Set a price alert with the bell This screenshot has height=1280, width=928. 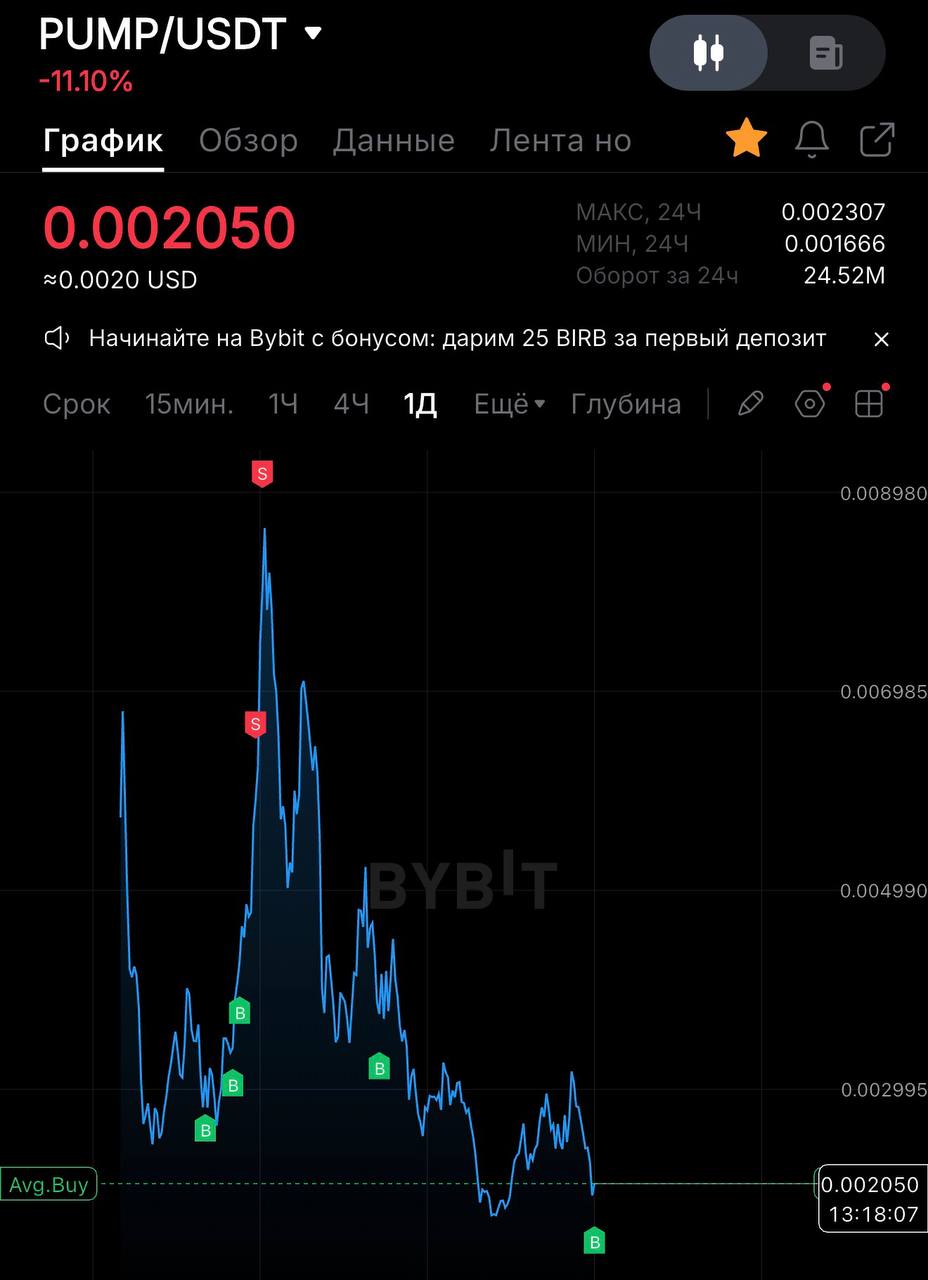(811, 140)
